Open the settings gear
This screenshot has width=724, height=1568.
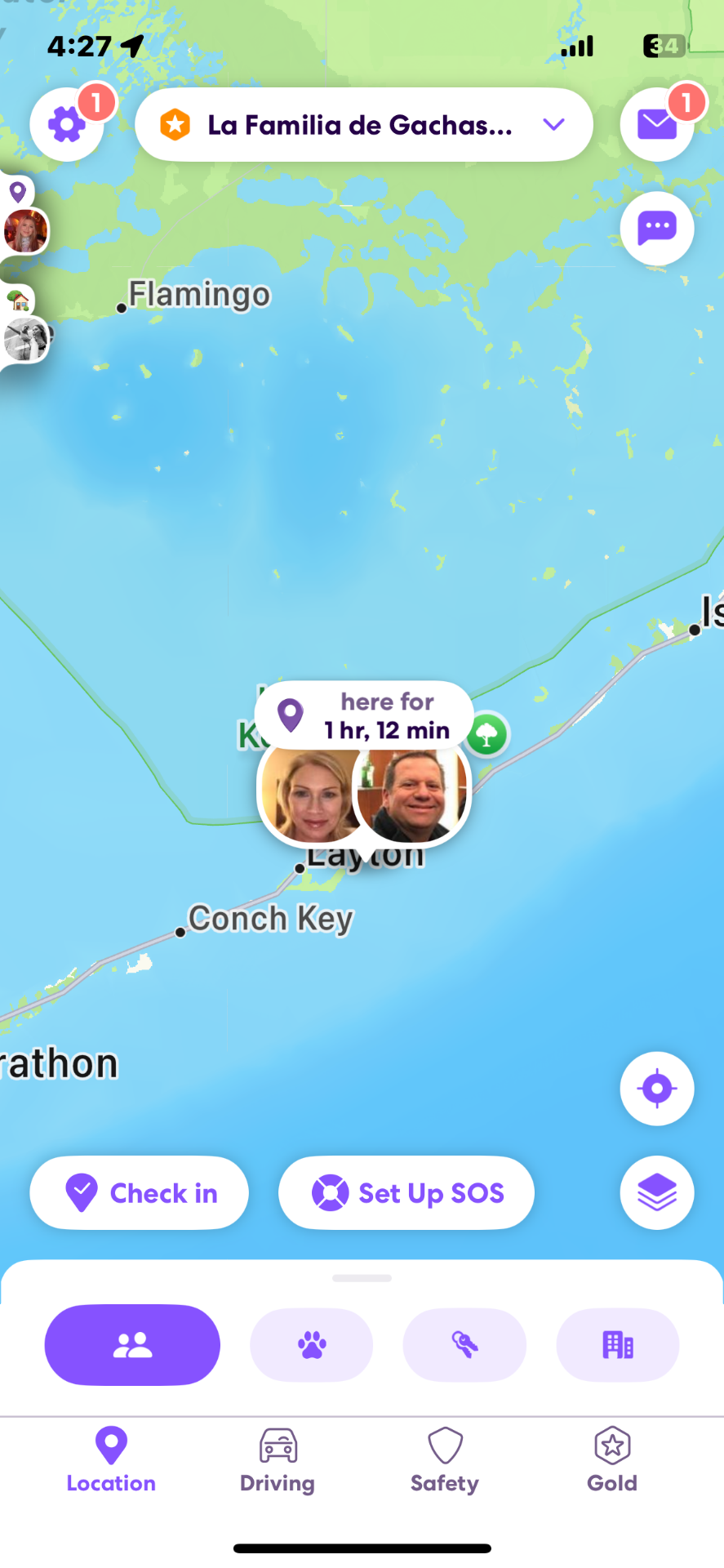[66, 125]
